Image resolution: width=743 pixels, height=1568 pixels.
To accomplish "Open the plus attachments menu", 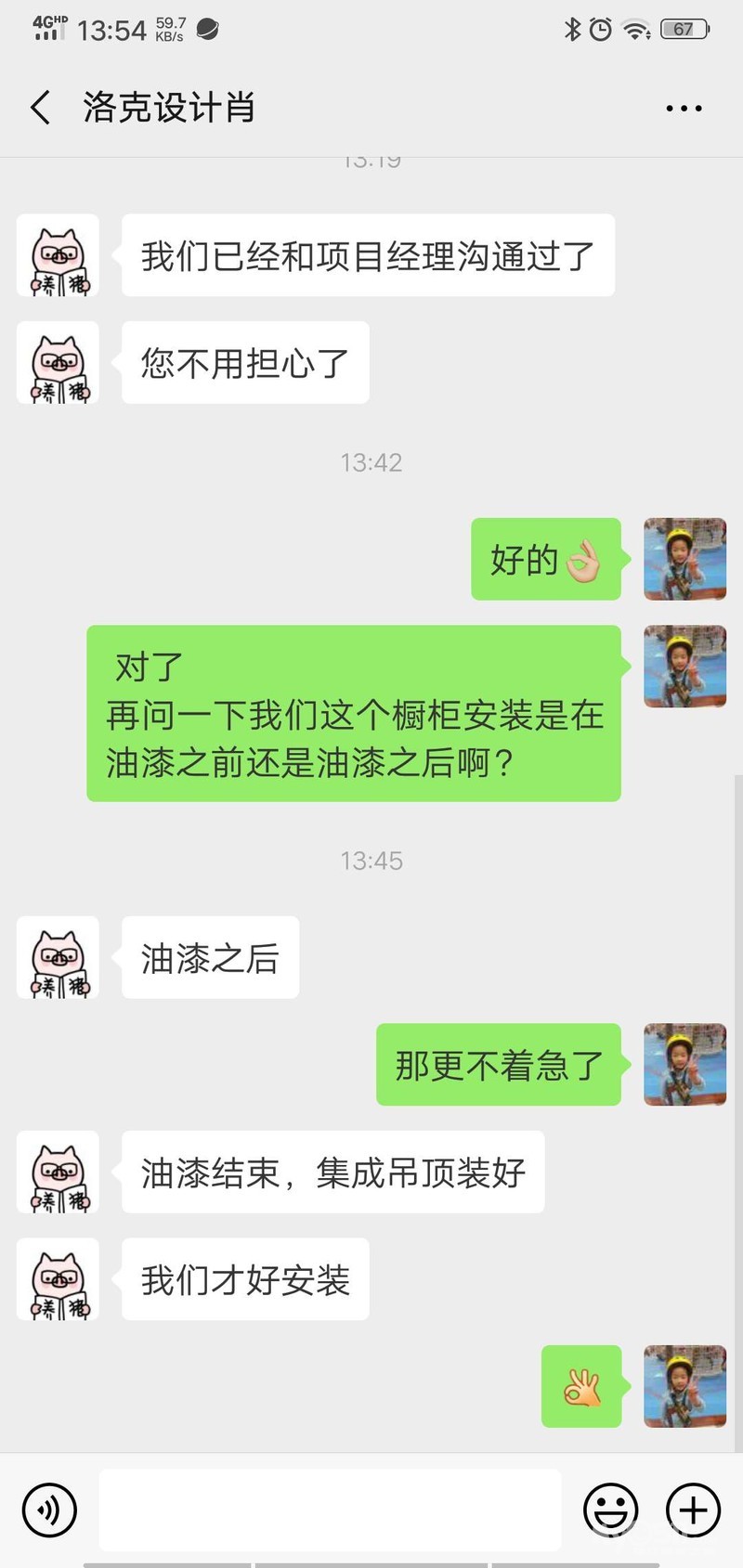I will pos(693,1510).
